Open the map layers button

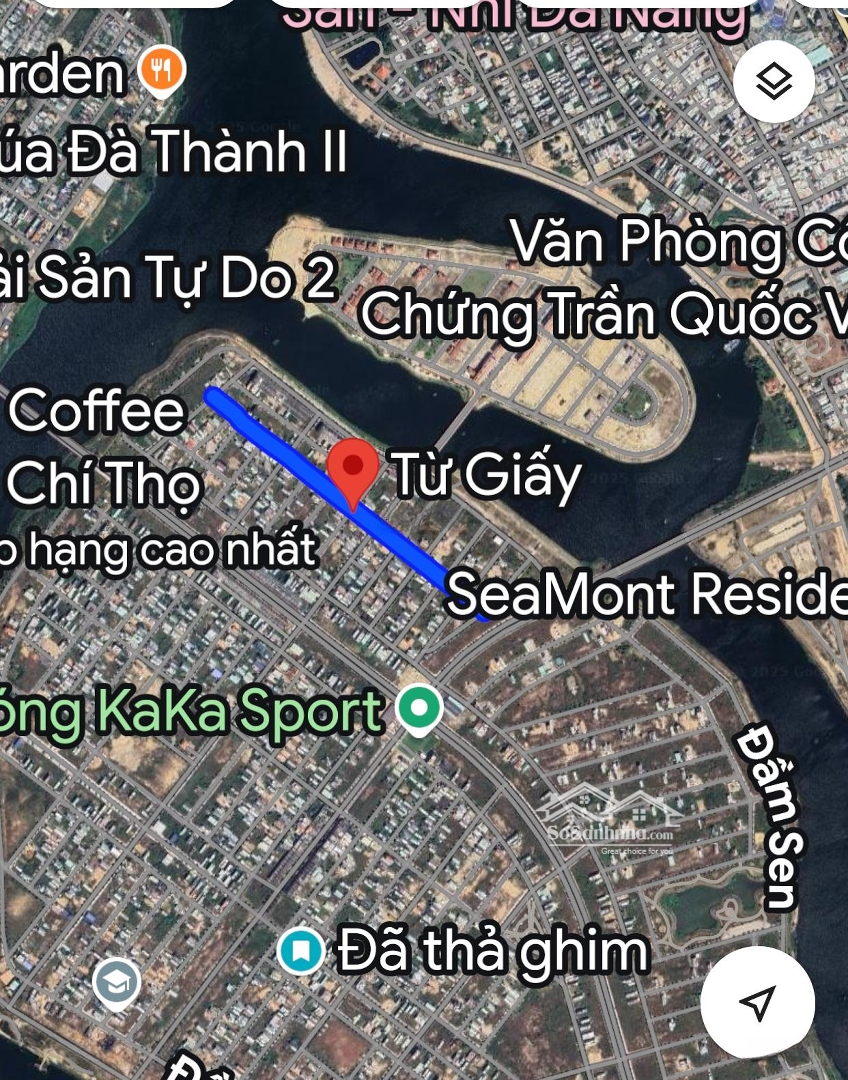point(774,82)
